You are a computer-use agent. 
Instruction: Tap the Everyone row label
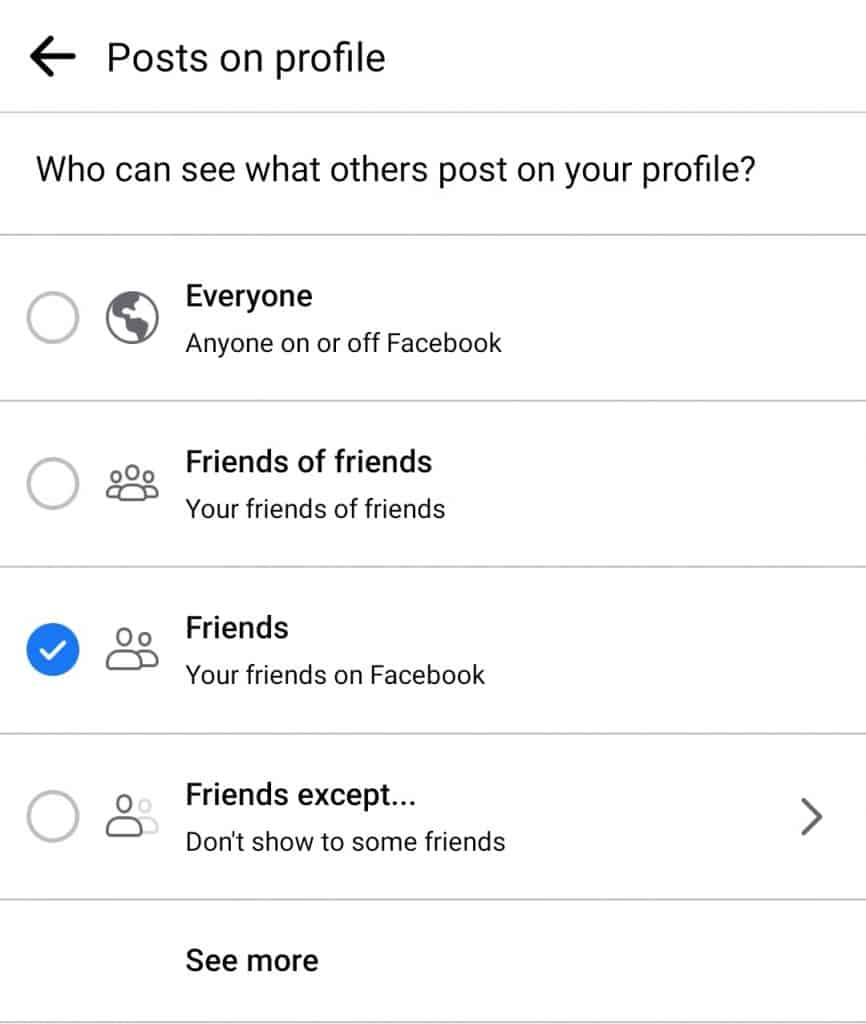(248, 296)
